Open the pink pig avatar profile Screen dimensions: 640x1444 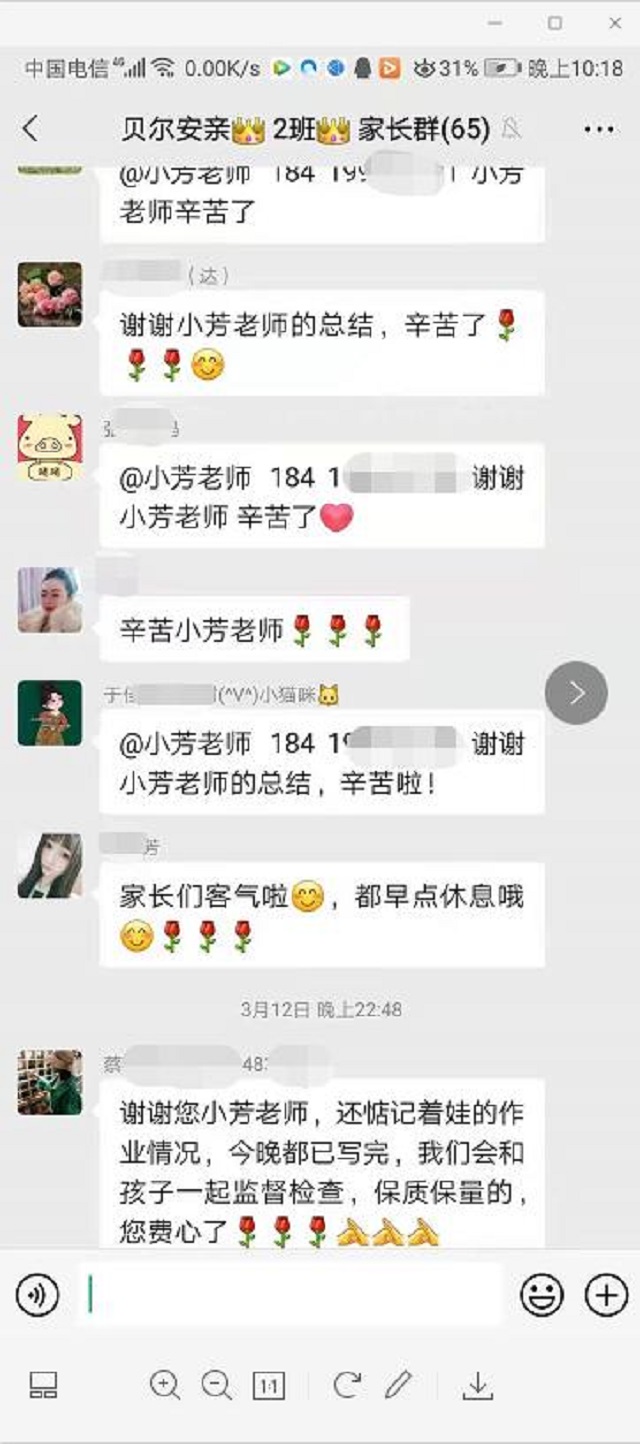point(50,447)
